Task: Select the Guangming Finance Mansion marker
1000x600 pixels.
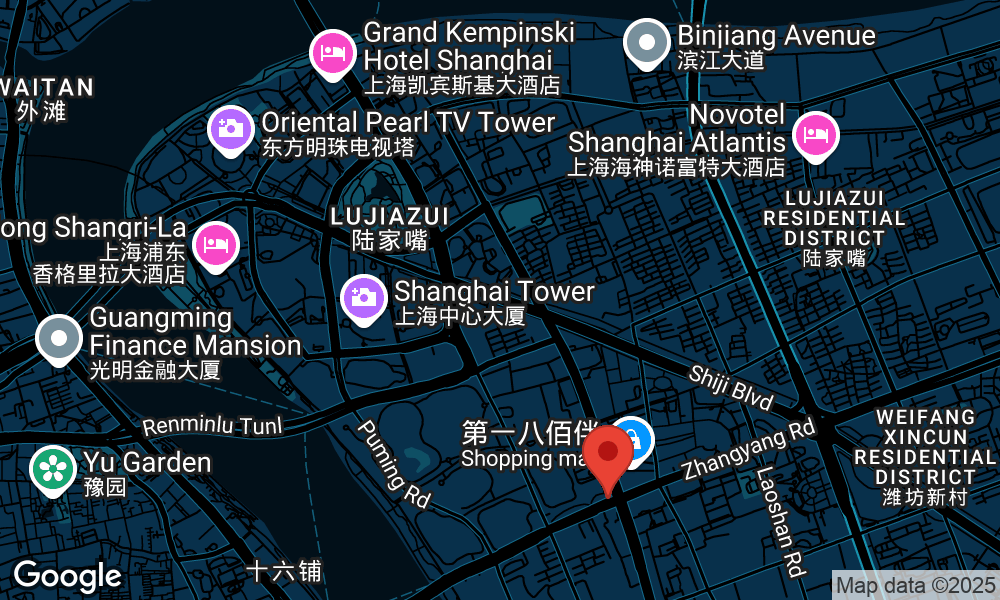Action: click(59, 338)
